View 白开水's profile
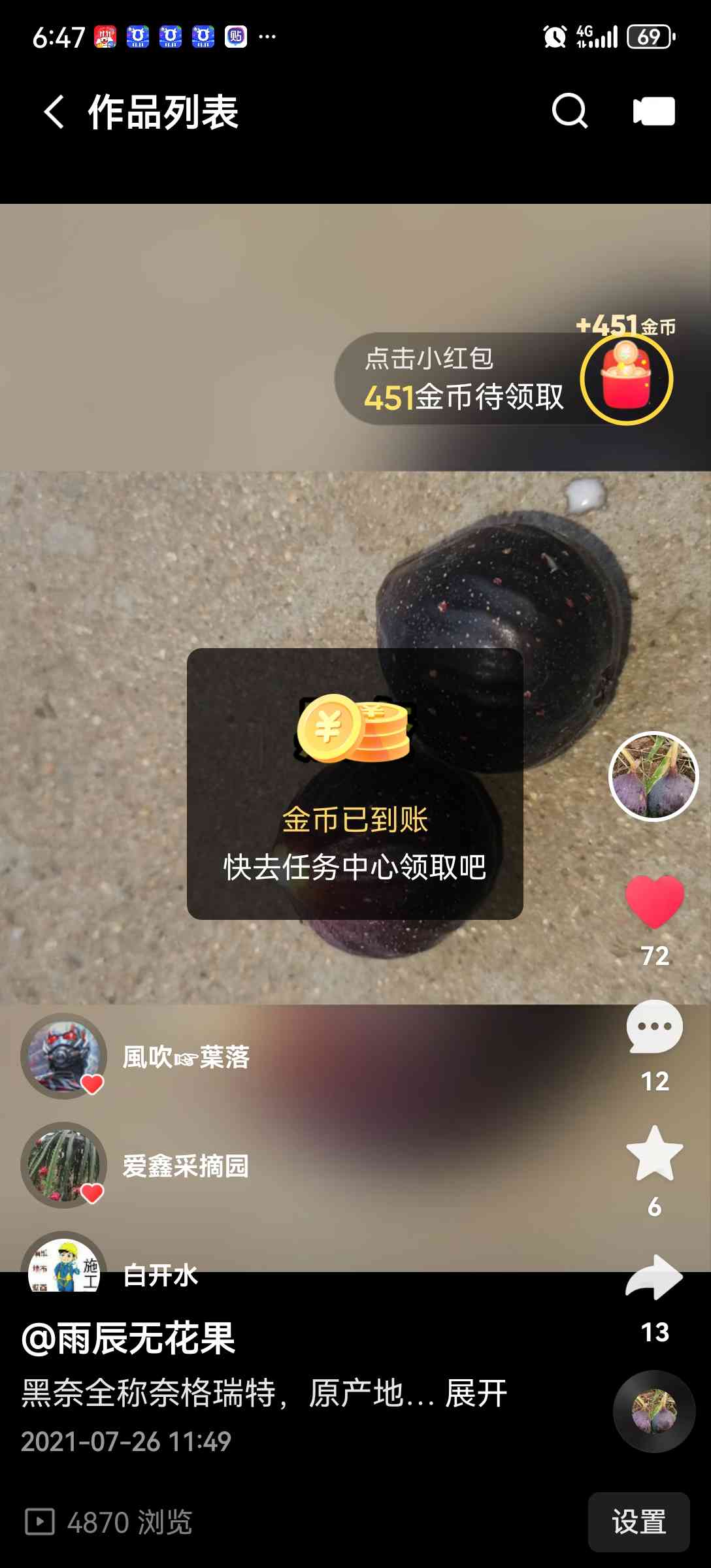The height and width of the screenshot is (1568, 711). pyautogui.click(x=64, y=1264)
